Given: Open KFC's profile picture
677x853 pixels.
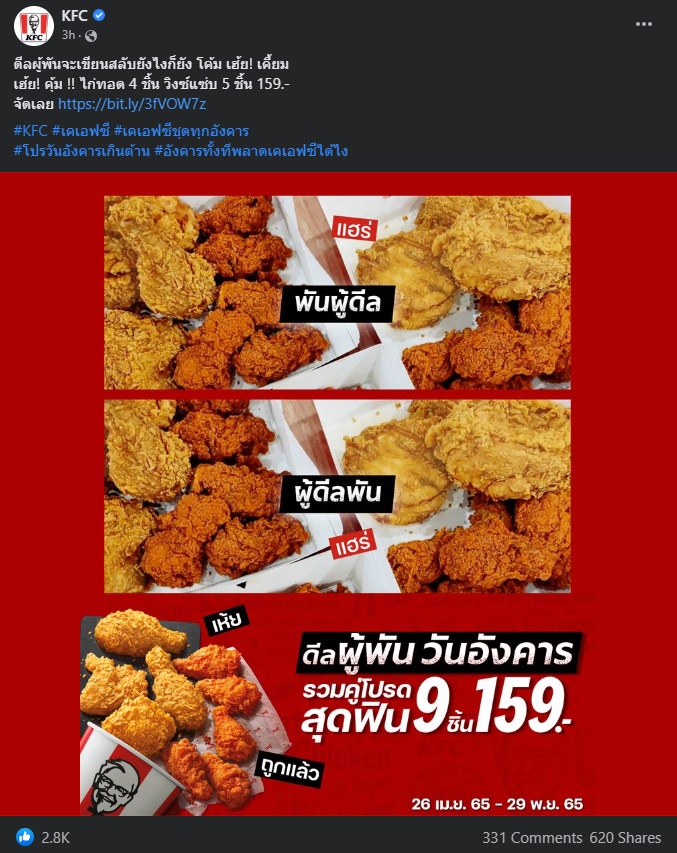Looking at the screenshot, I should (34, 25).
